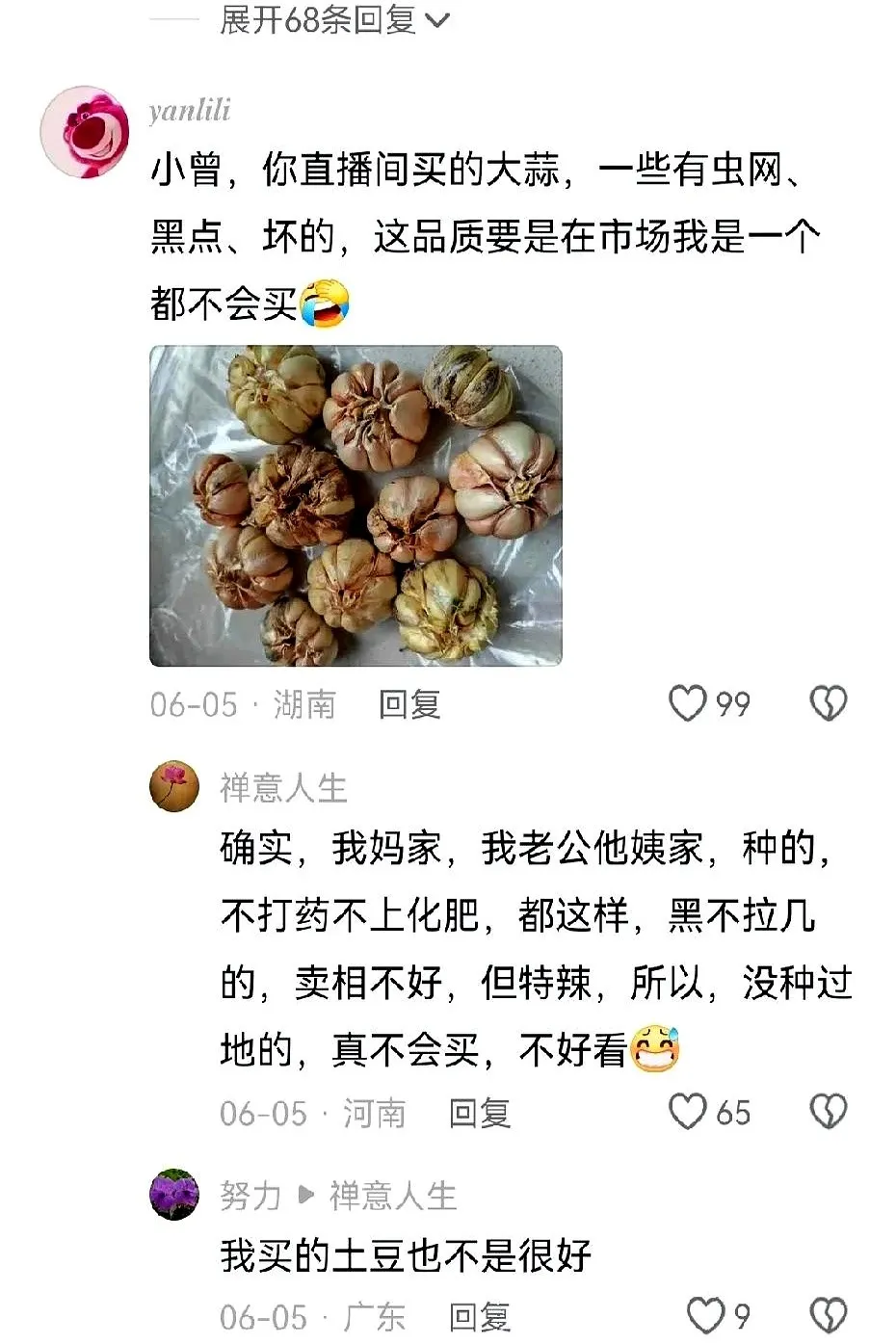Dislike 努力's potato comment
The height and width of the screenshot is (1344, 896).
(828, 1315)
